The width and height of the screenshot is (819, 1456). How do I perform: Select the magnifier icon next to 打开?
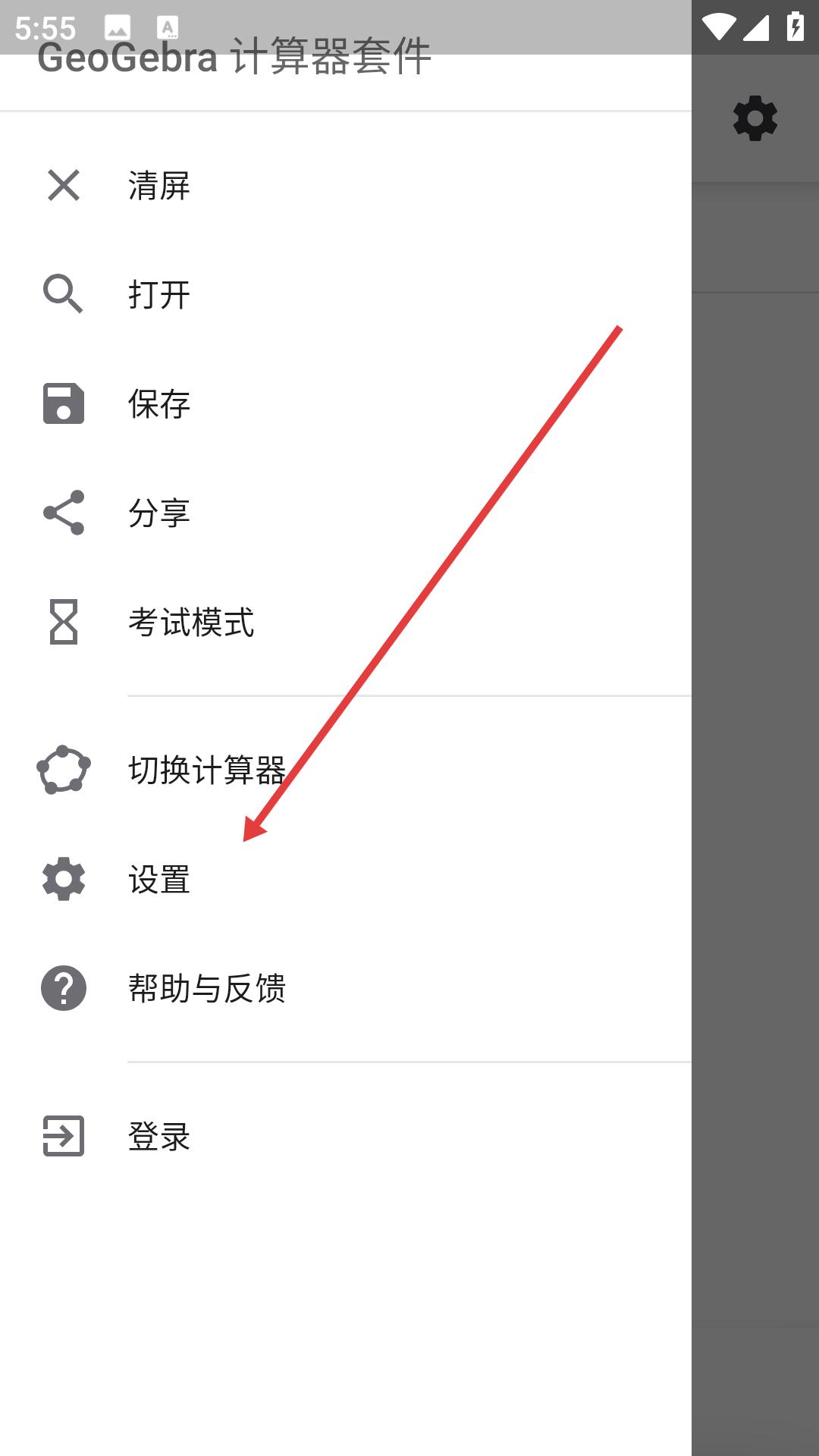click(64, 295)
